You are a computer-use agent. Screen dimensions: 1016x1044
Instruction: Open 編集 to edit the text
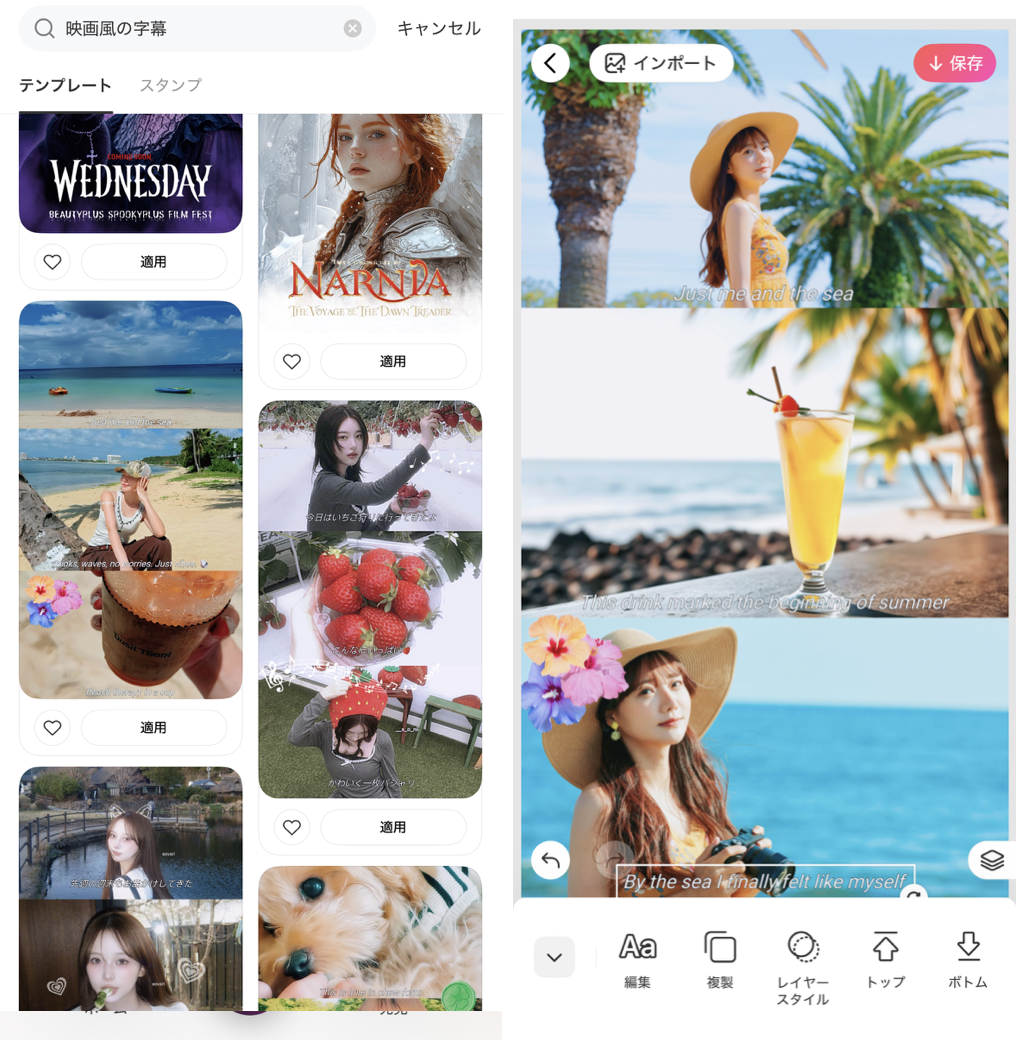(637, 960)
